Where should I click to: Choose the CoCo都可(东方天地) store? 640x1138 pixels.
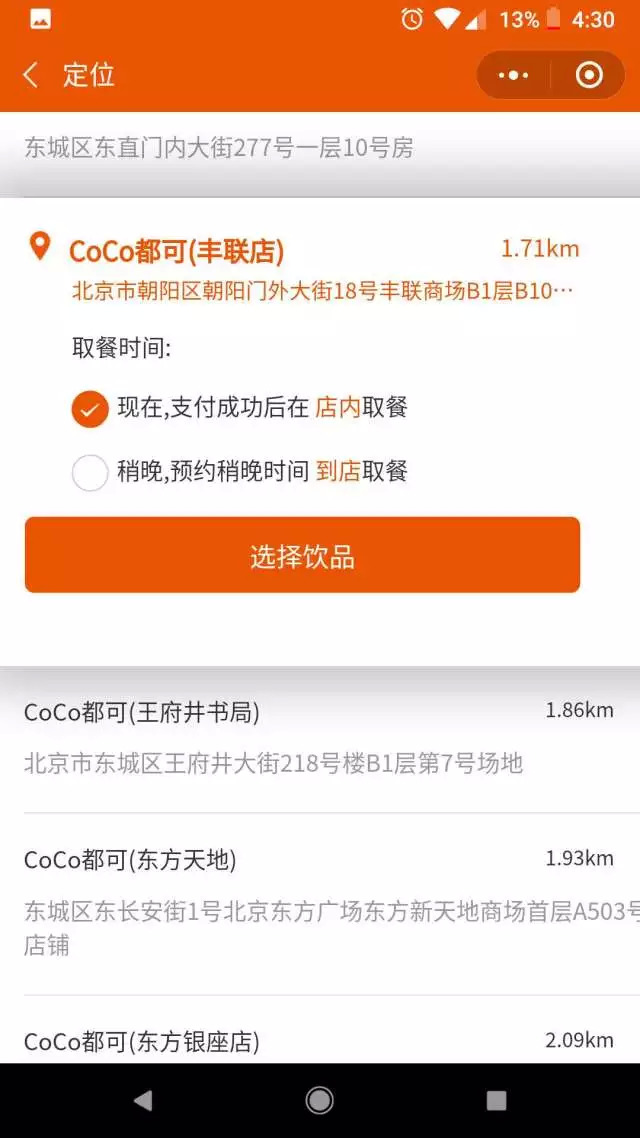[x=320, y=904]
